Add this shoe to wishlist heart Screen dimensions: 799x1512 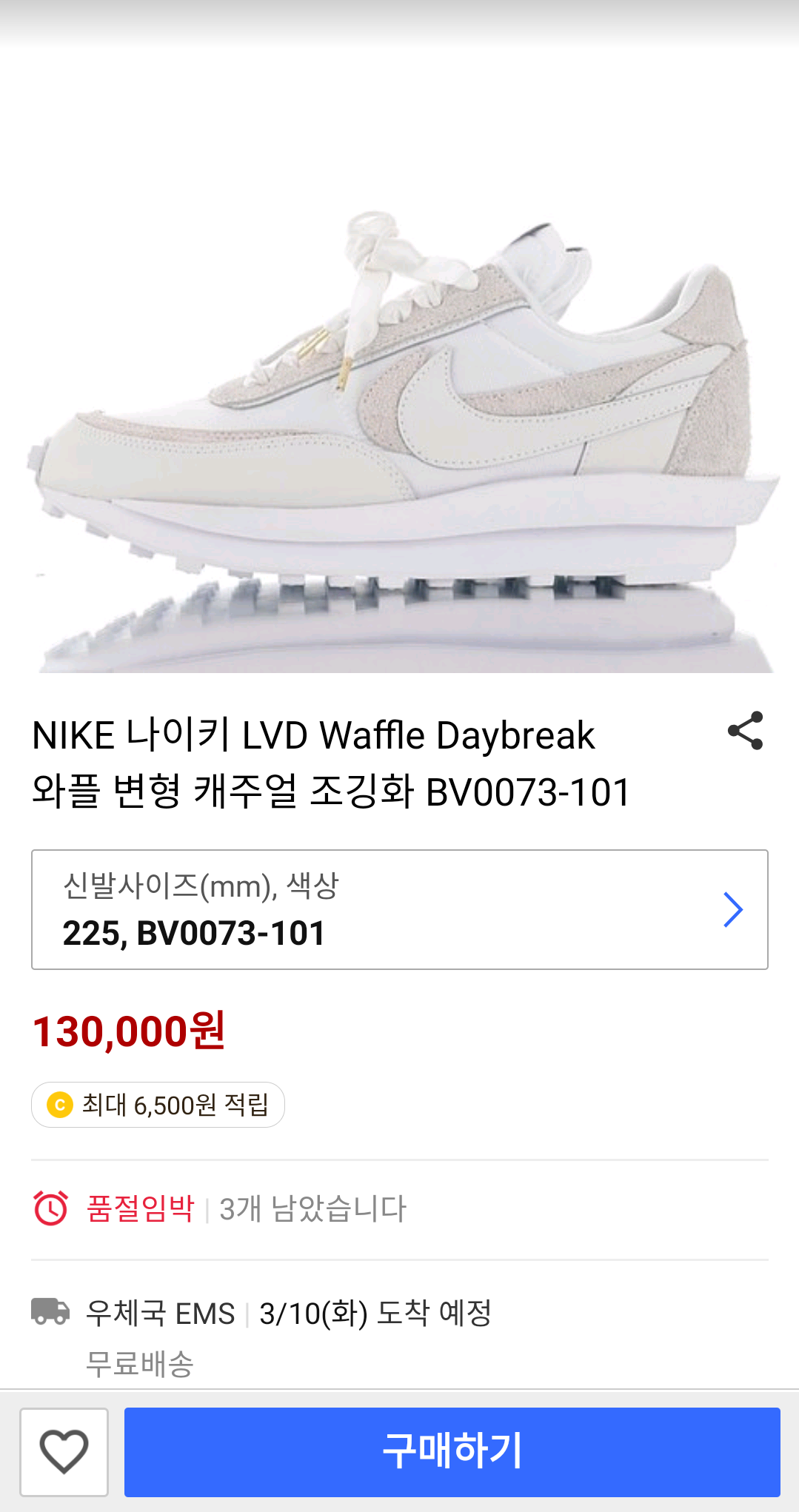coord(64,1451)
